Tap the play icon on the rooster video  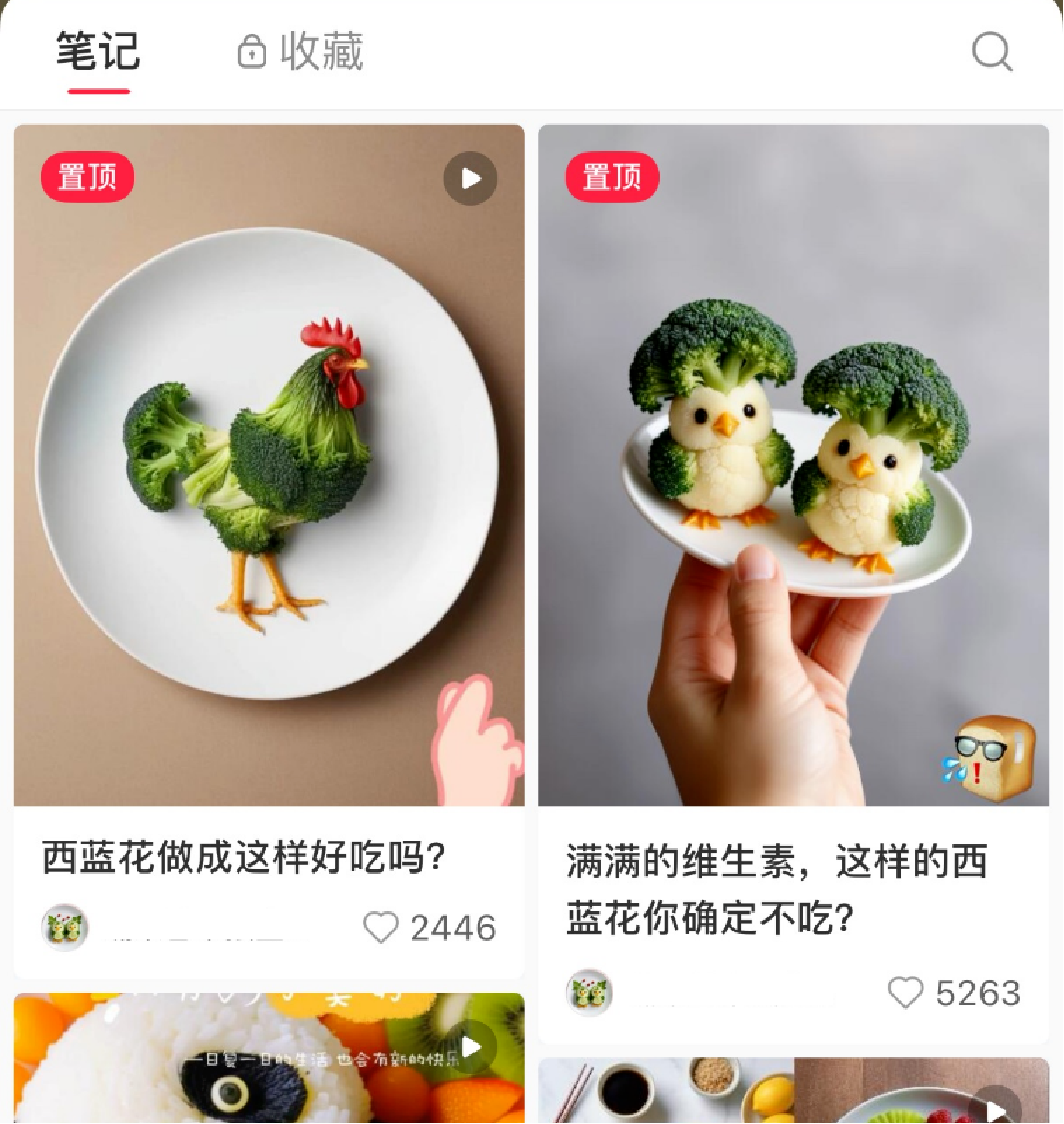coord(469,178)
